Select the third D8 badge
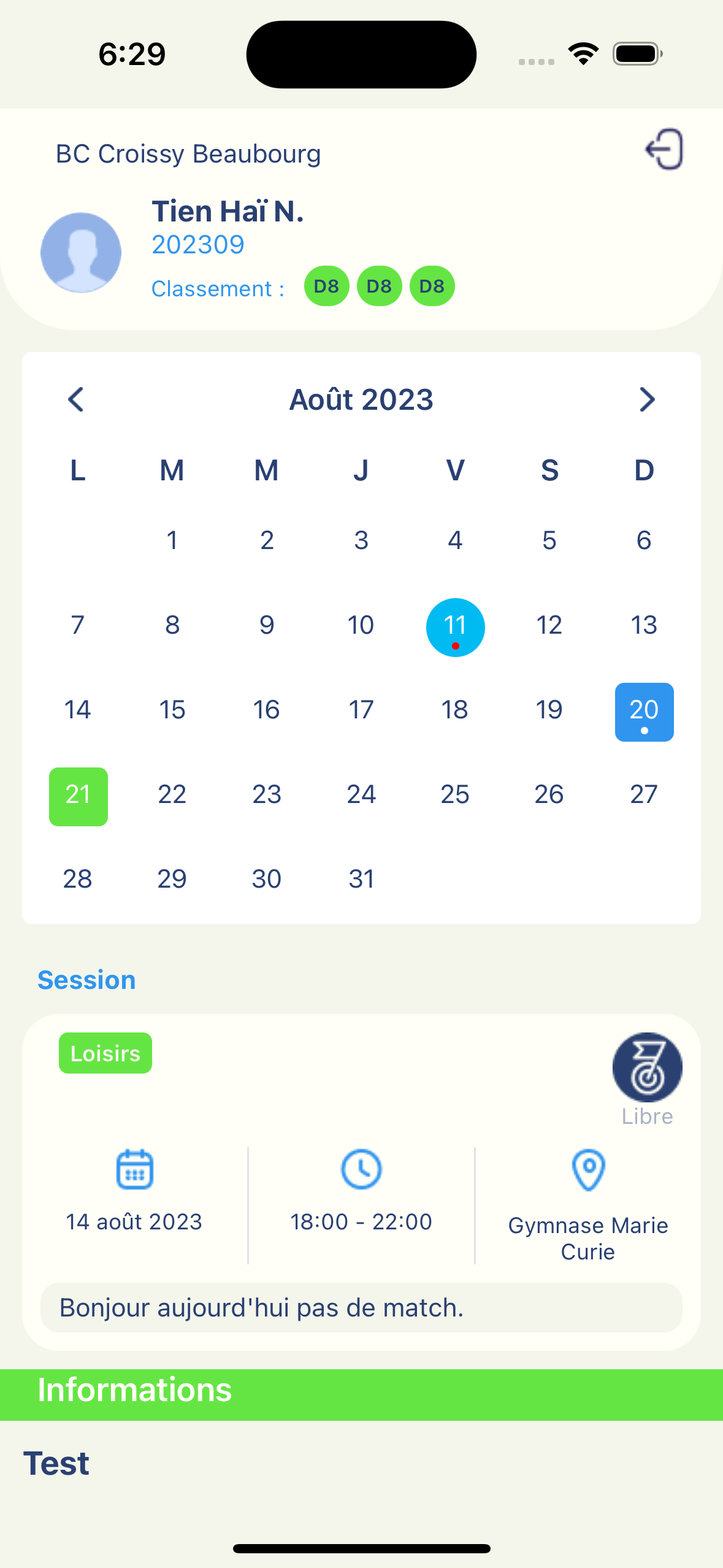 (431, 285)
